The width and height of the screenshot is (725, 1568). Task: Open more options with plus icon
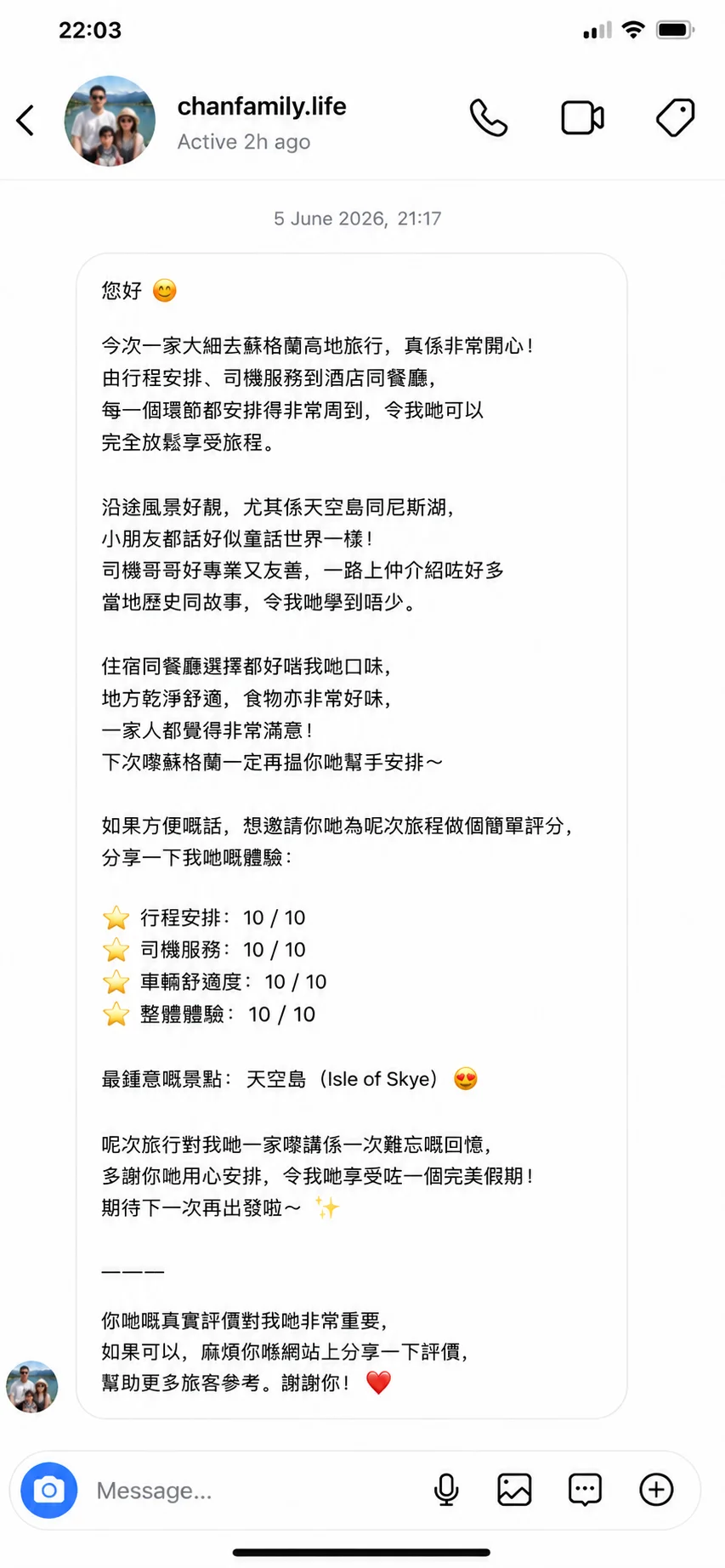656,1490
